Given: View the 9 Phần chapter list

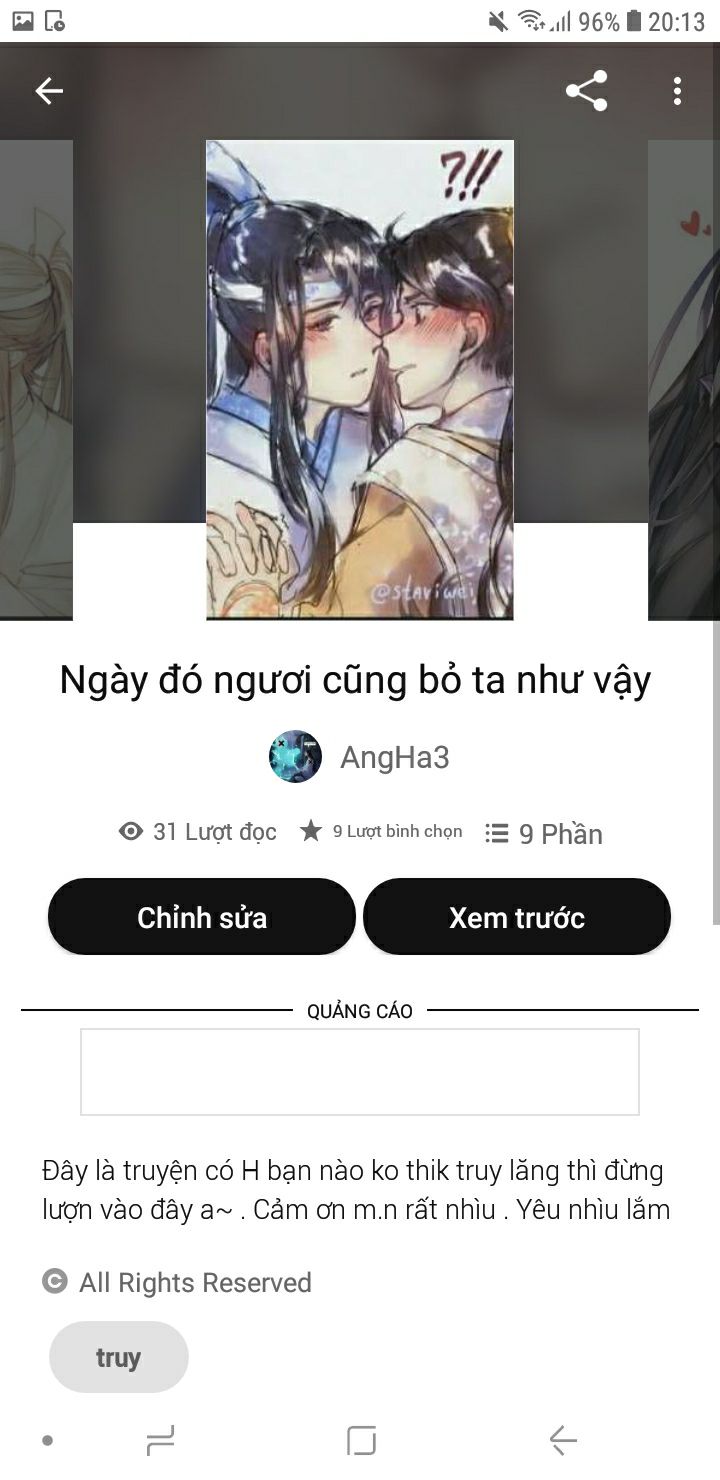Looking at the screenshot, I should click(544, 833).
